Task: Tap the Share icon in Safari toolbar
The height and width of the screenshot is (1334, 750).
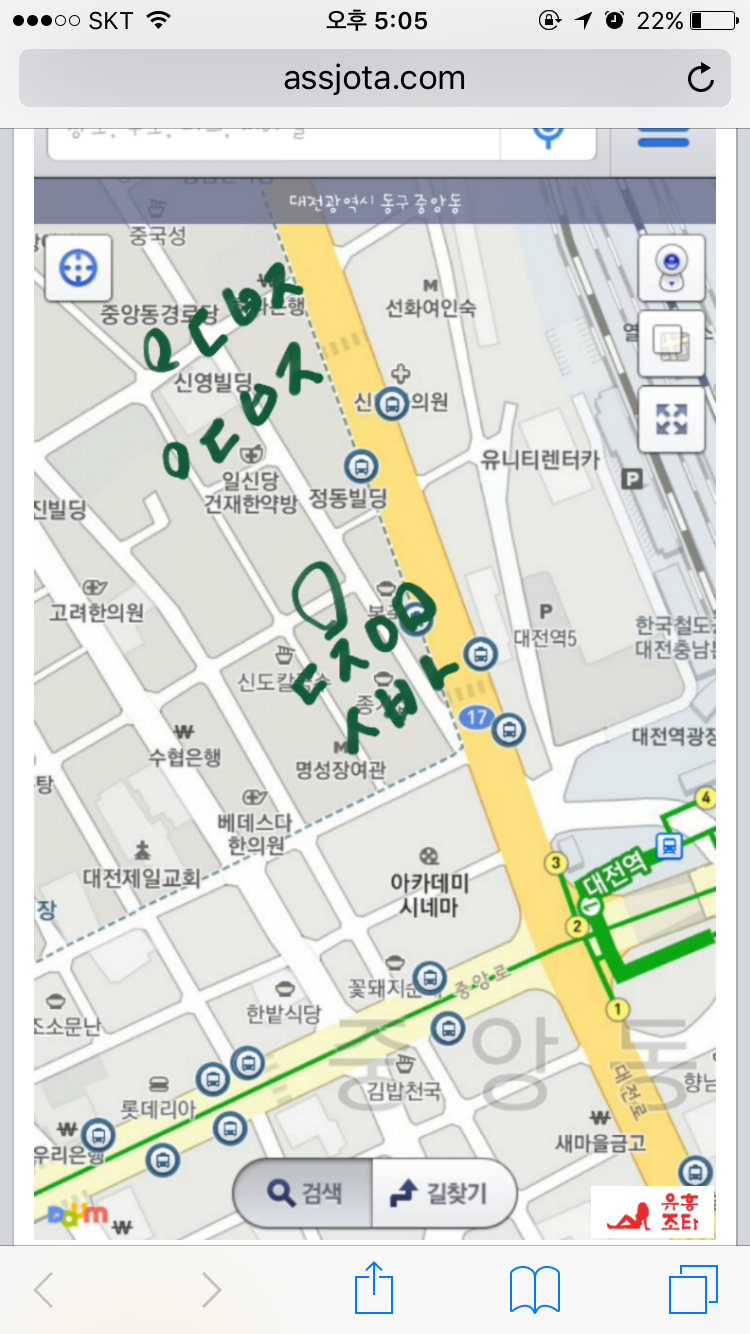Action: pos(374,1289)
